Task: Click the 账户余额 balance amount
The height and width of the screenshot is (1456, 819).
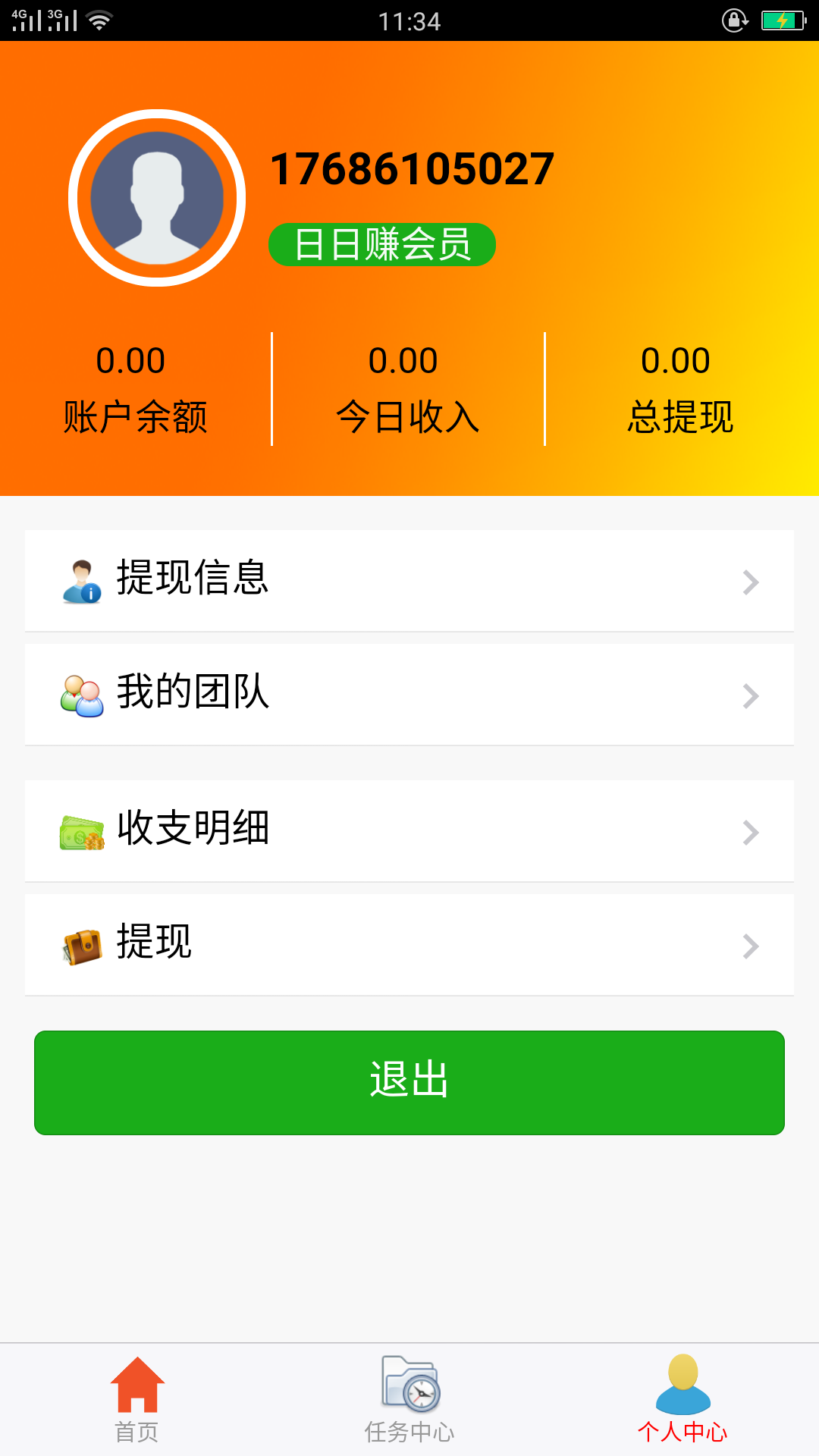Action: (x=130, y=360)
